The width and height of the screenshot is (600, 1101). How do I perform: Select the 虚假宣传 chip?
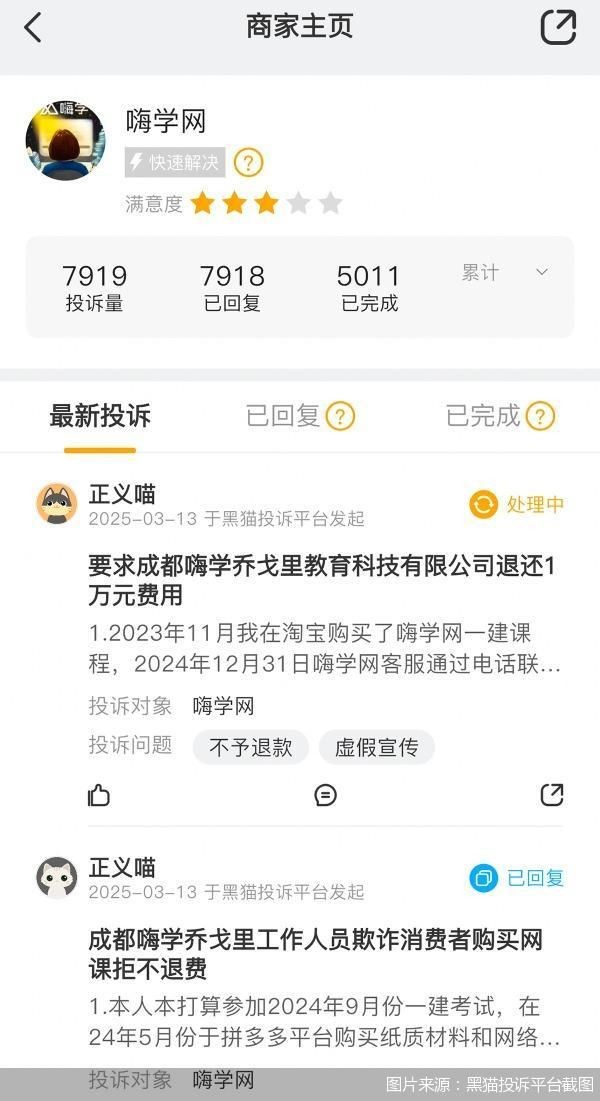tap(376, 747)
